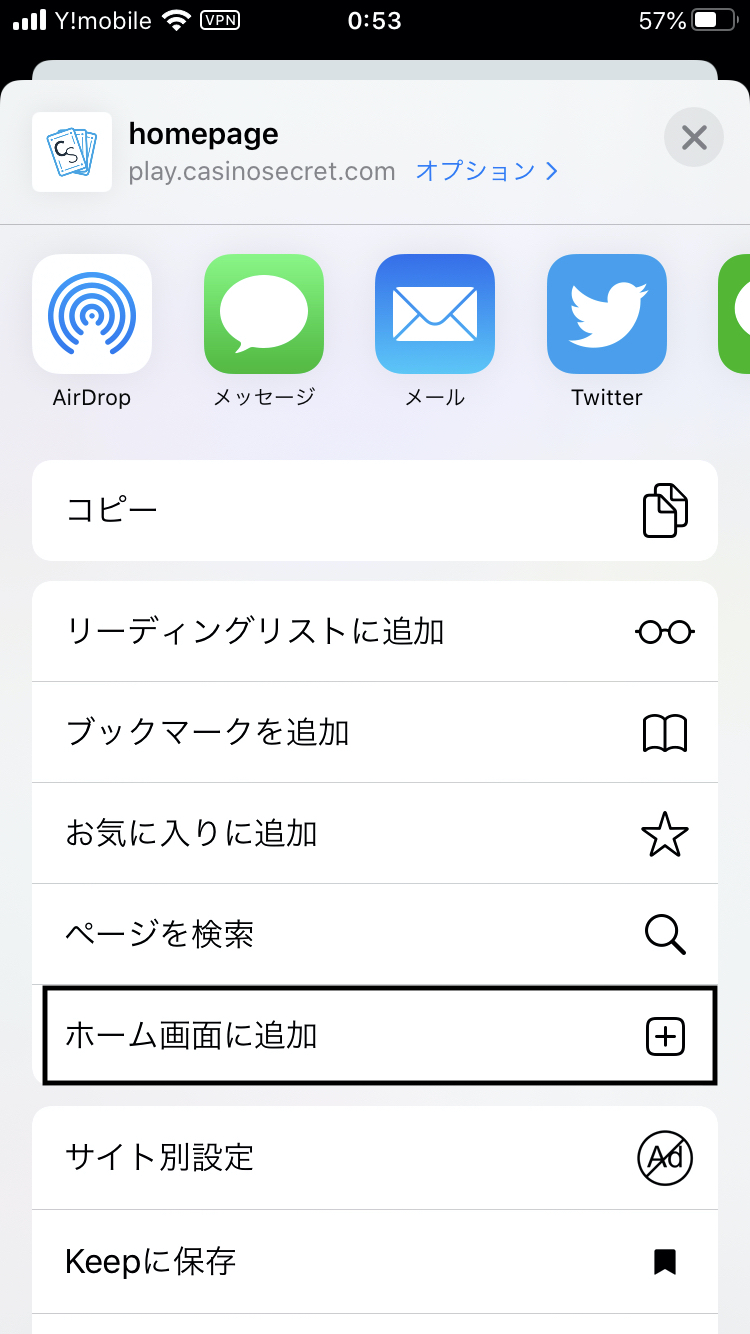
Task: Open the オプション link
Action: pos(486,171)
